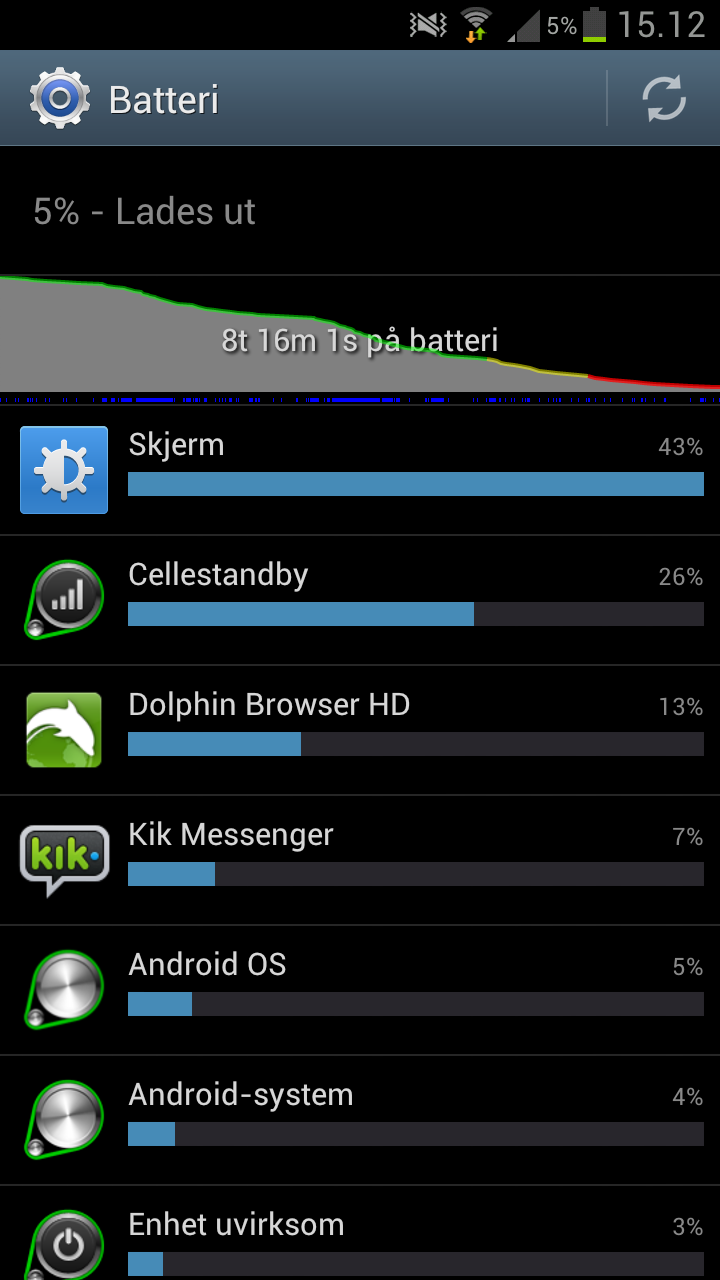Open Enhet uvirksom usage details
Image resolution: width=720 pixels, height=1280 pixels.
pos(360,1233)
